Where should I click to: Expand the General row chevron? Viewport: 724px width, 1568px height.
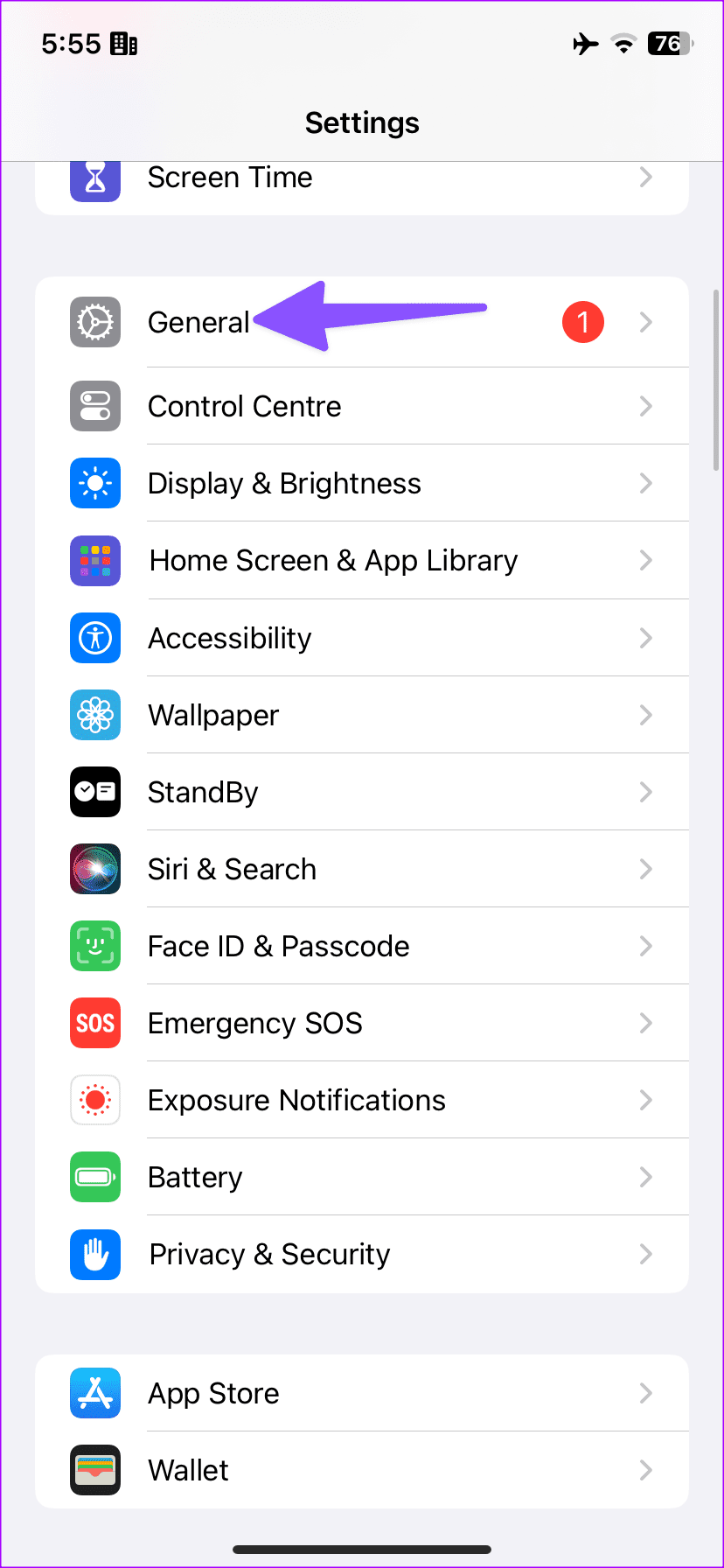(645, 322)
